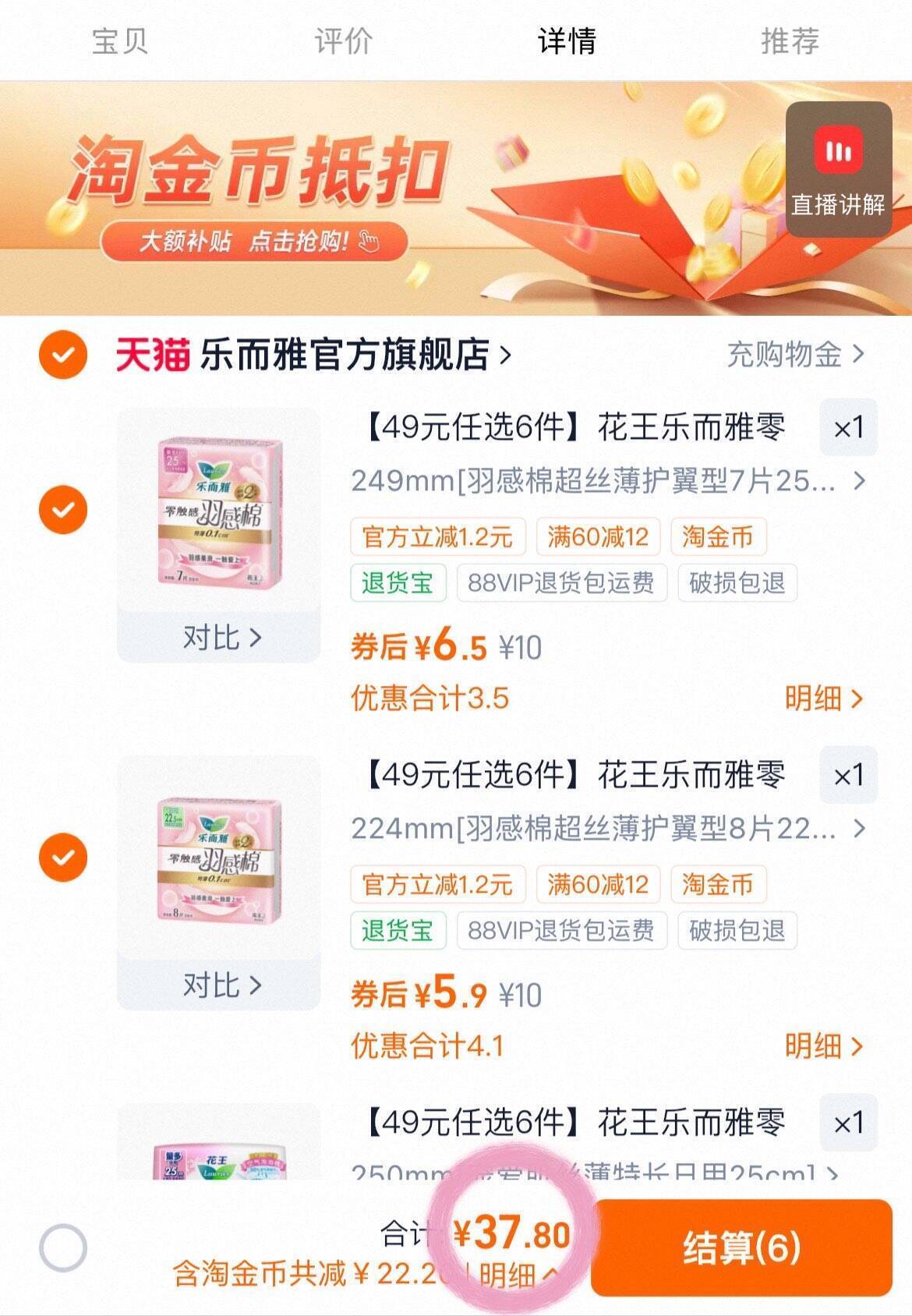Compare the 224mm product via 对比
The width and height of the screenshot is (912, 1316).
click(x=220, y=985)
